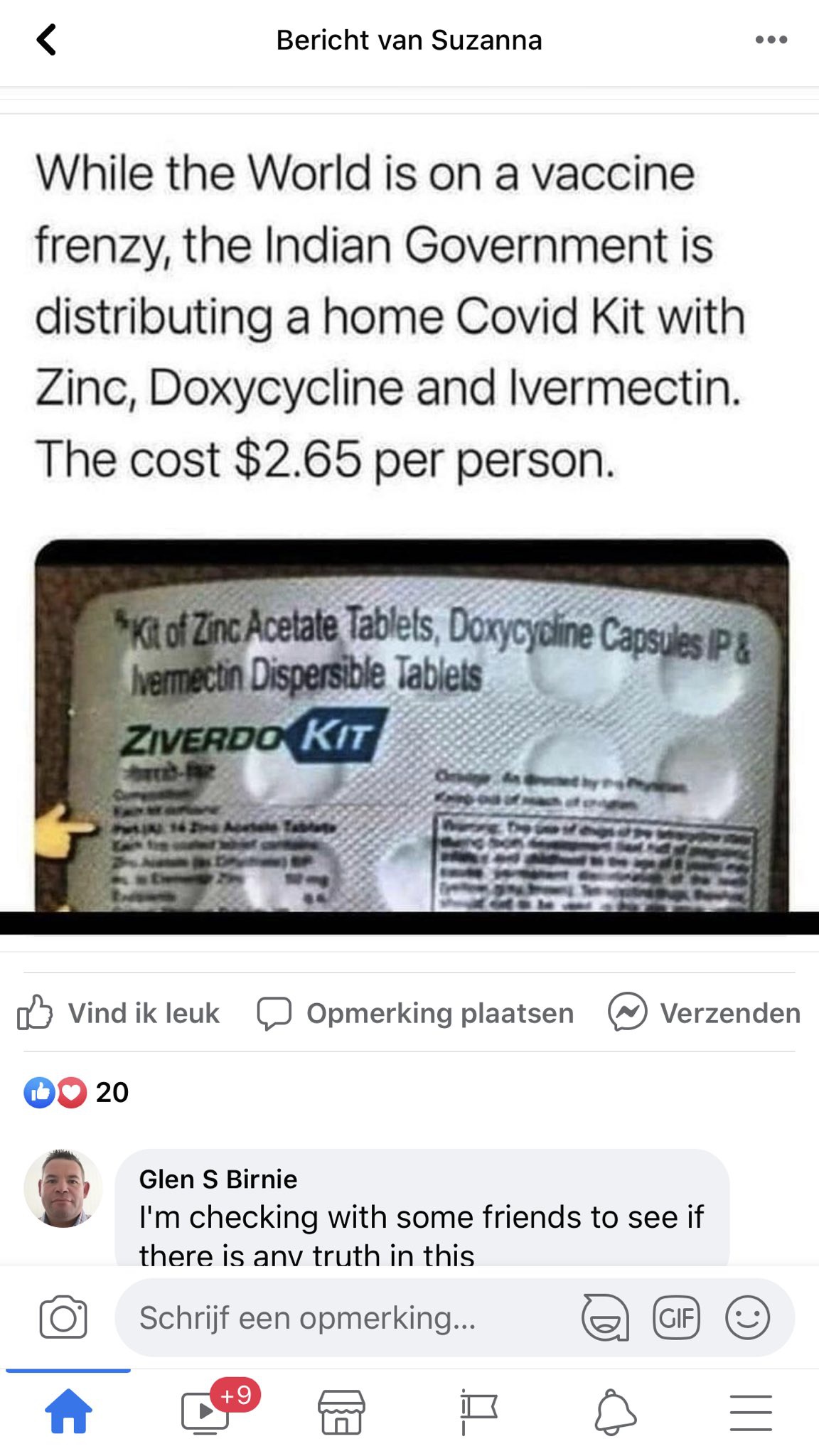Switch to the Pages flag tab
The width and height of the screenshot is (819, 1456).
478,1412
